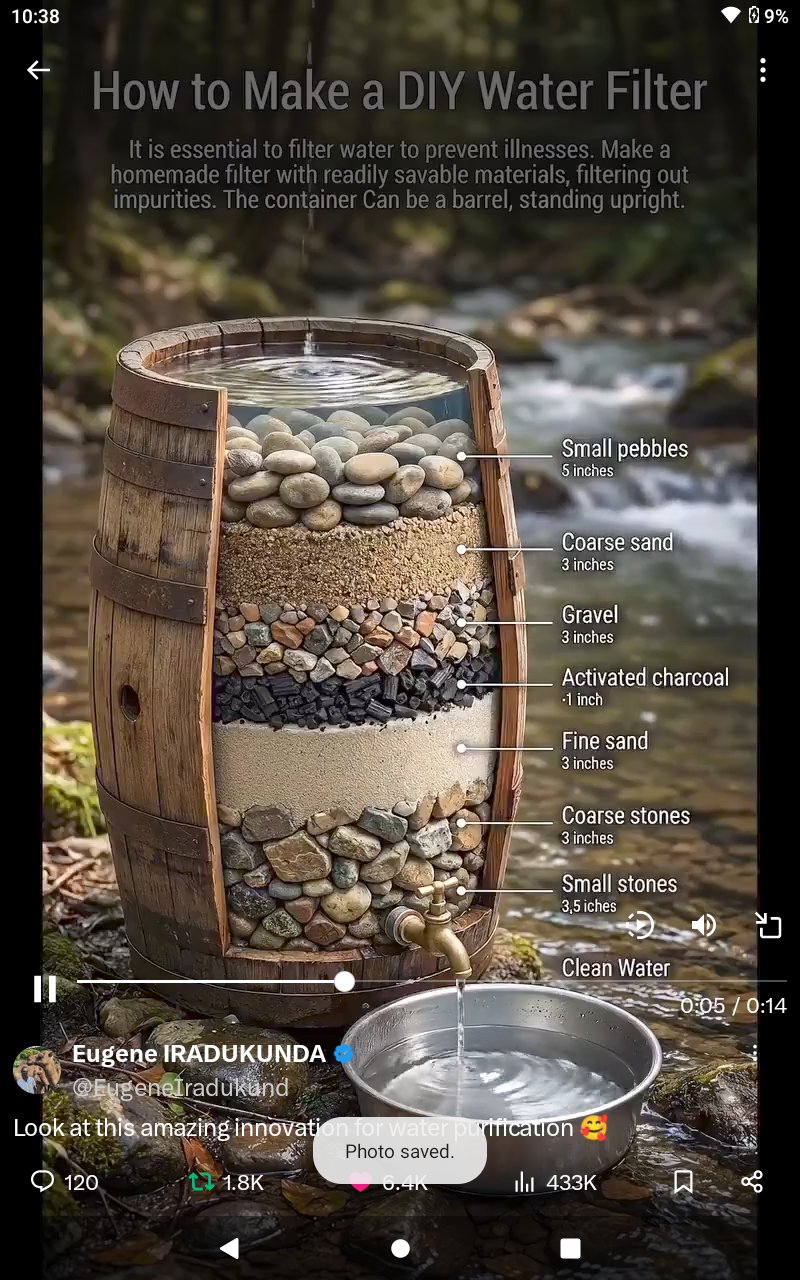Open the system recent apps
This screenshot has width=800, height=1280.
570,1248
